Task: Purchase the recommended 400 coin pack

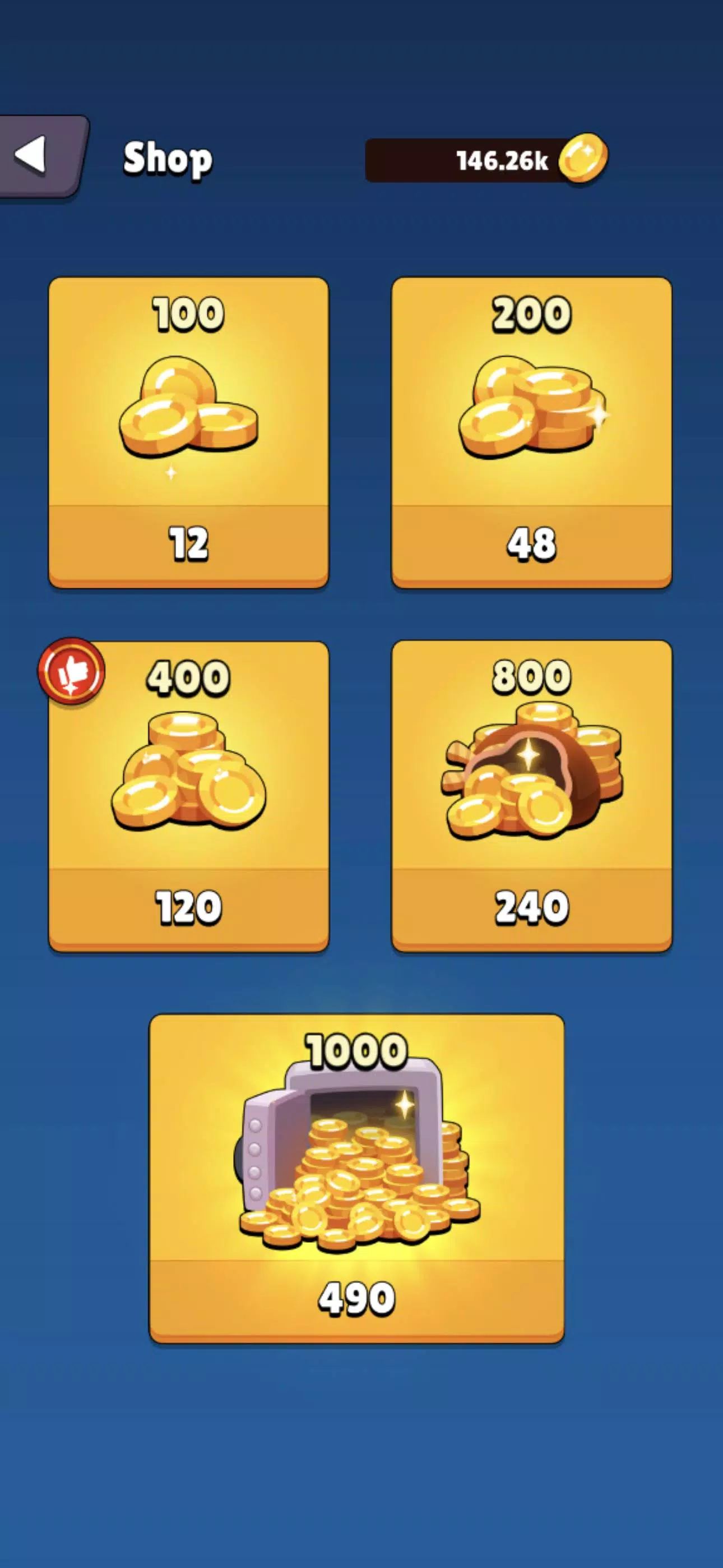Action: pyautogui.click(x=189, y=796)
